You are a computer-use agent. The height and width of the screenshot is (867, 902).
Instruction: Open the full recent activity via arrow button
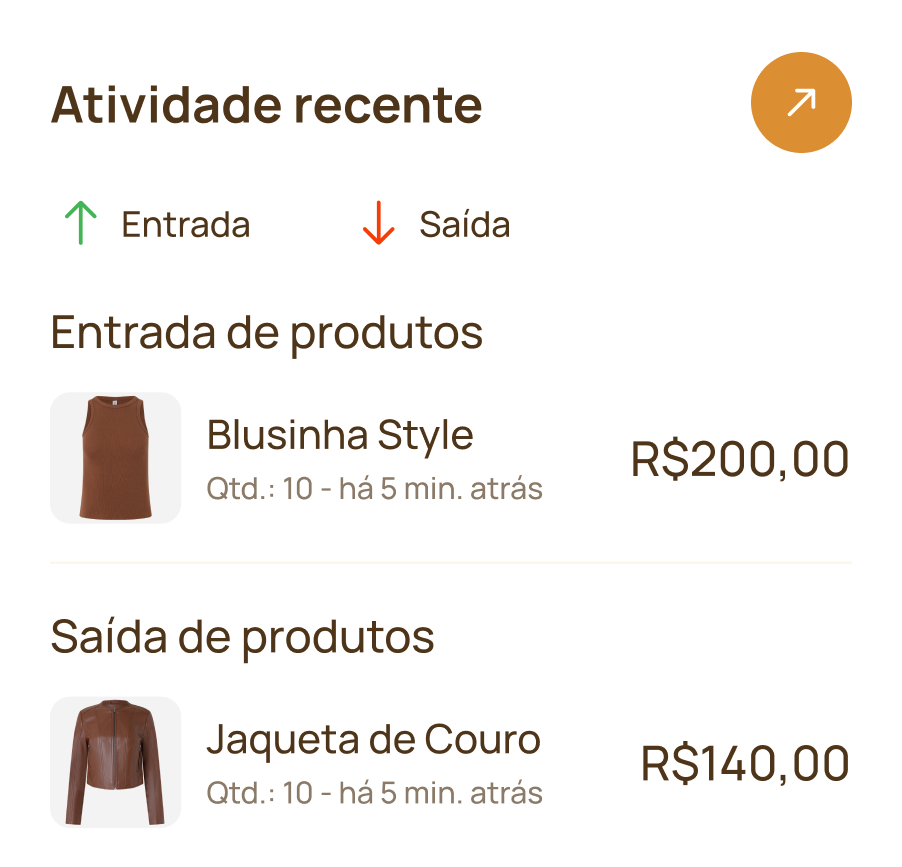tap(800, 103)
